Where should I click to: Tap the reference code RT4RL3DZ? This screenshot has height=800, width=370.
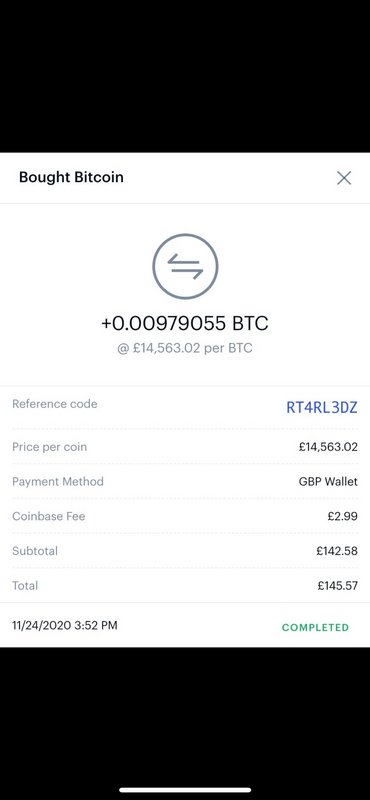pos(322,408)
